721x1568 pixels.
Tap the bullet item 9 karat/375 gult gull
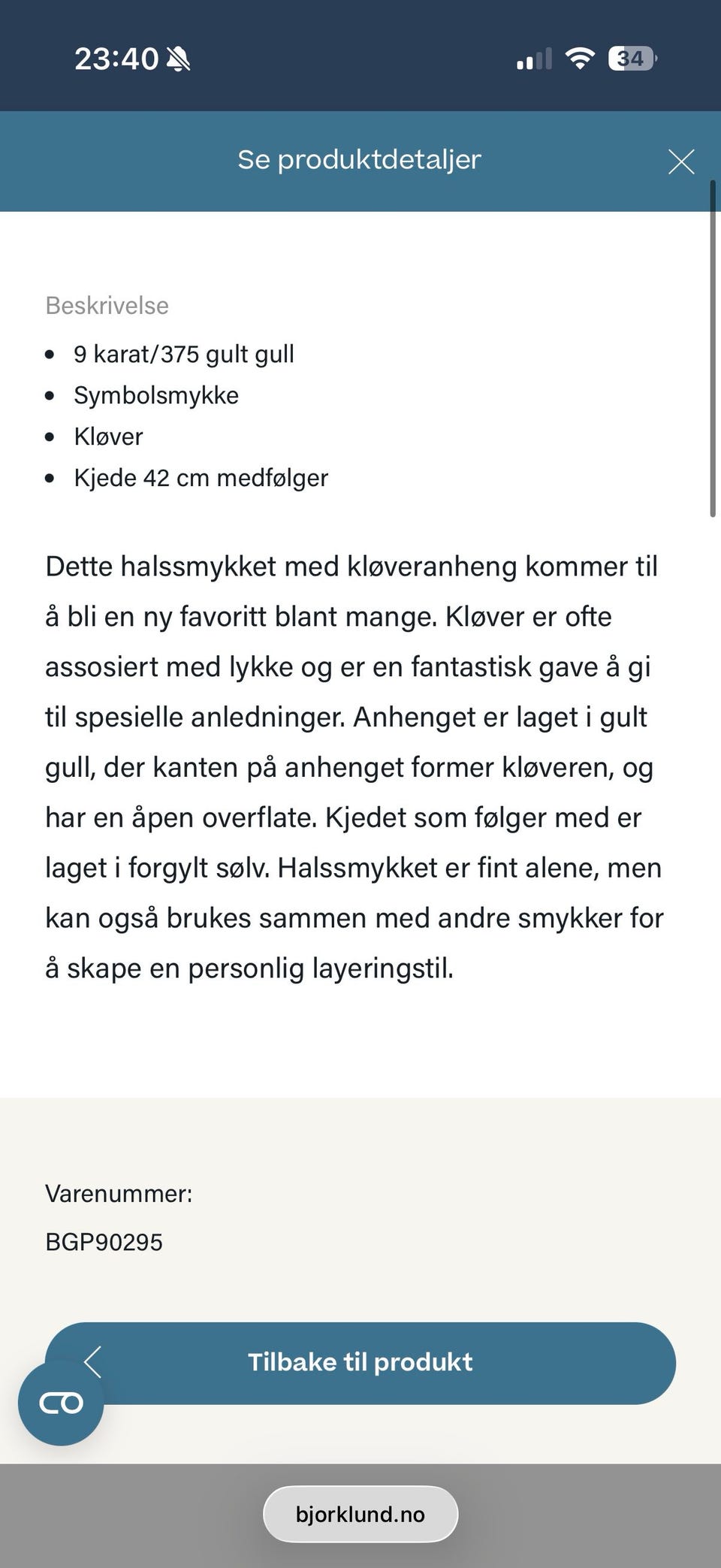coord(186,355)
